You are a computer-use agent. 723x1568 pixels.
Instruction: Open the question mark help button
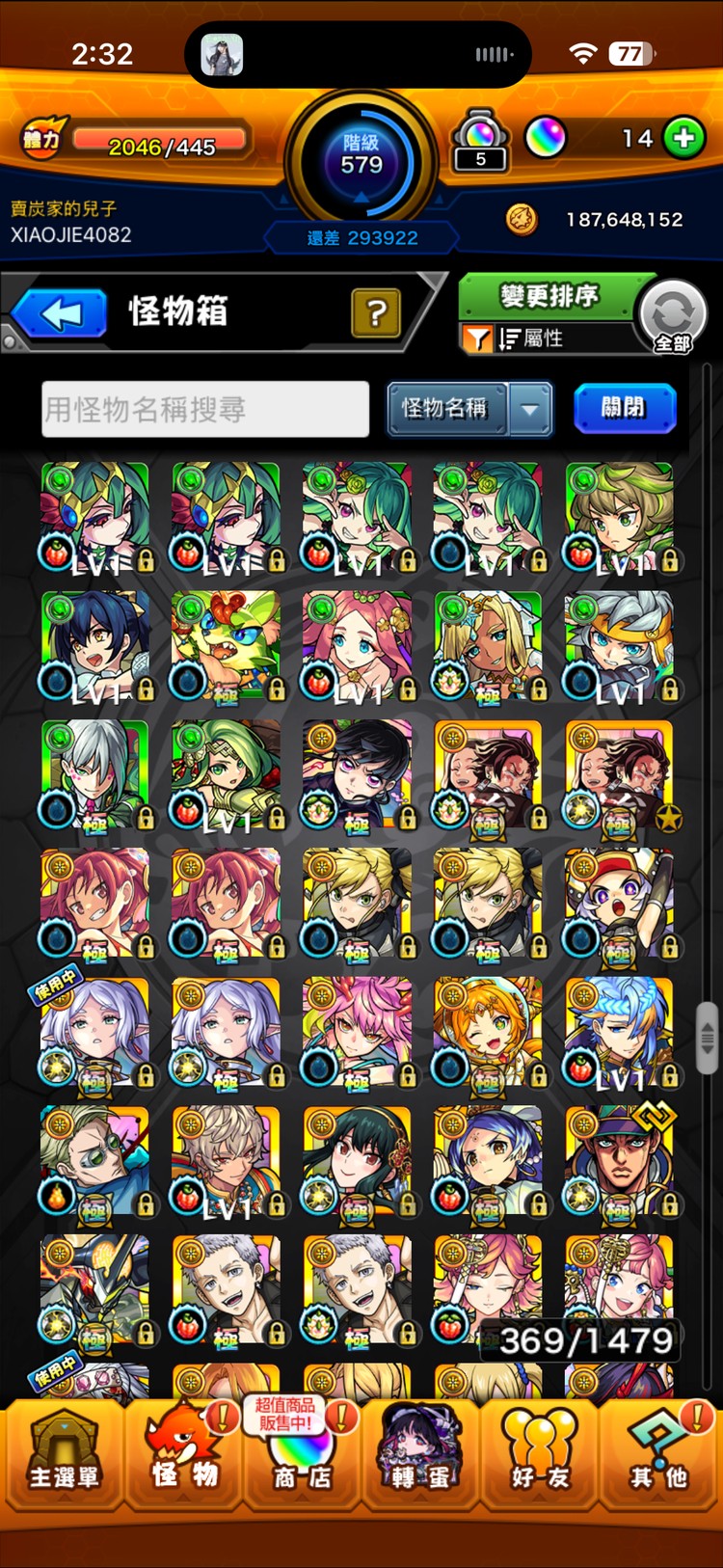point(376,312)
